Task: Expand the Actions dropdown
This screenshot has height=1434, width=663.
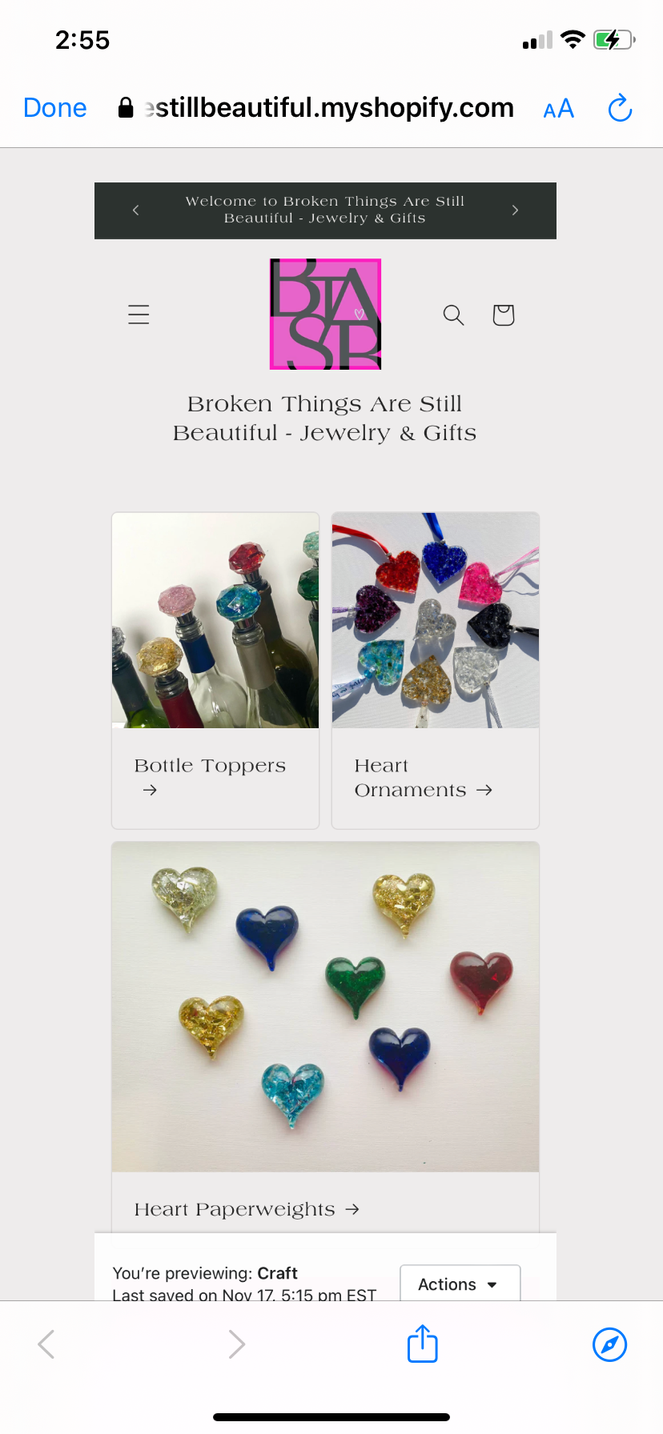Action: point(460,1284)
